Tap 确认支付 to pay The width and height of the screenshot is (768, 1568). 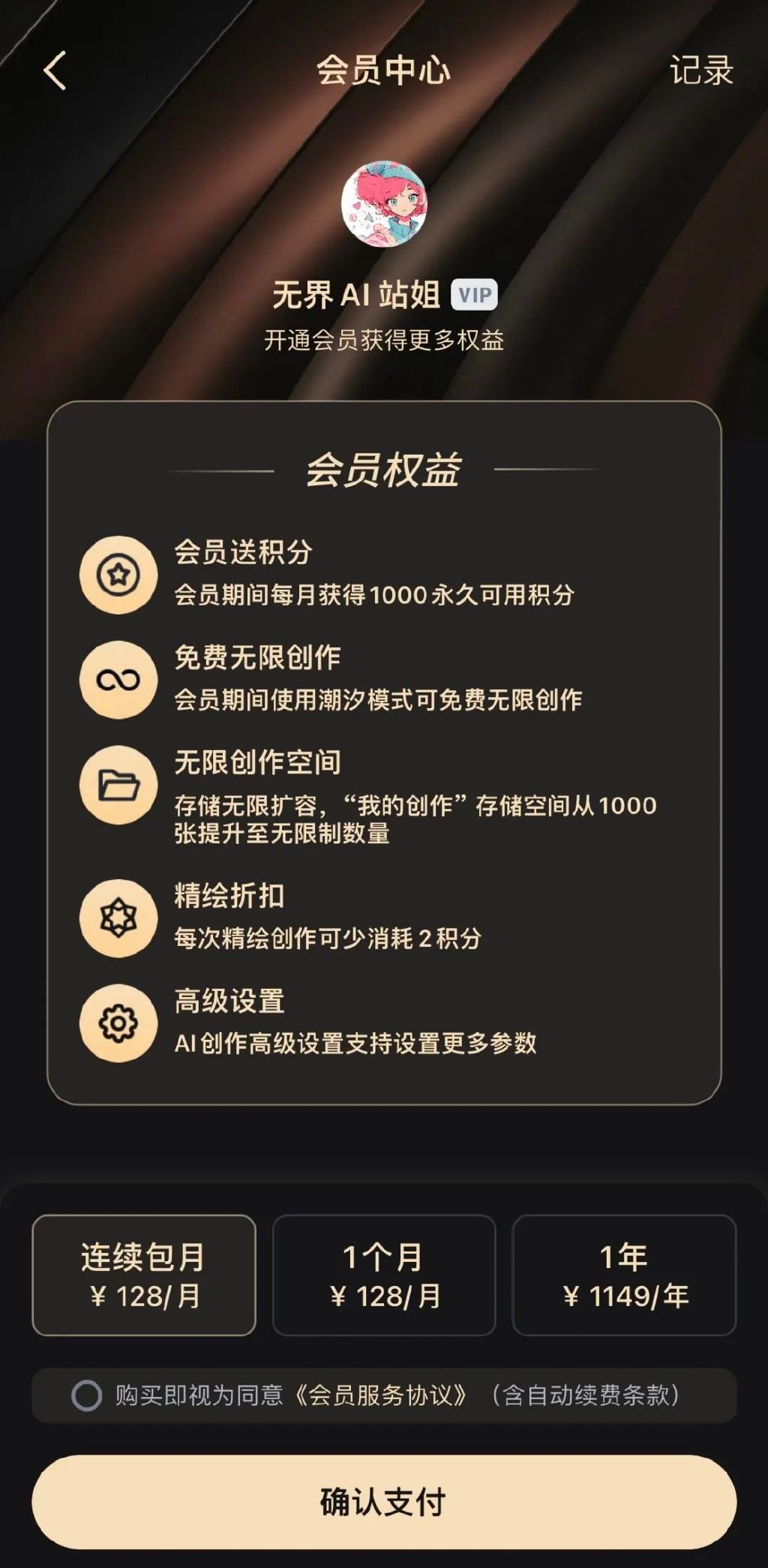(x=384, y=1501)
